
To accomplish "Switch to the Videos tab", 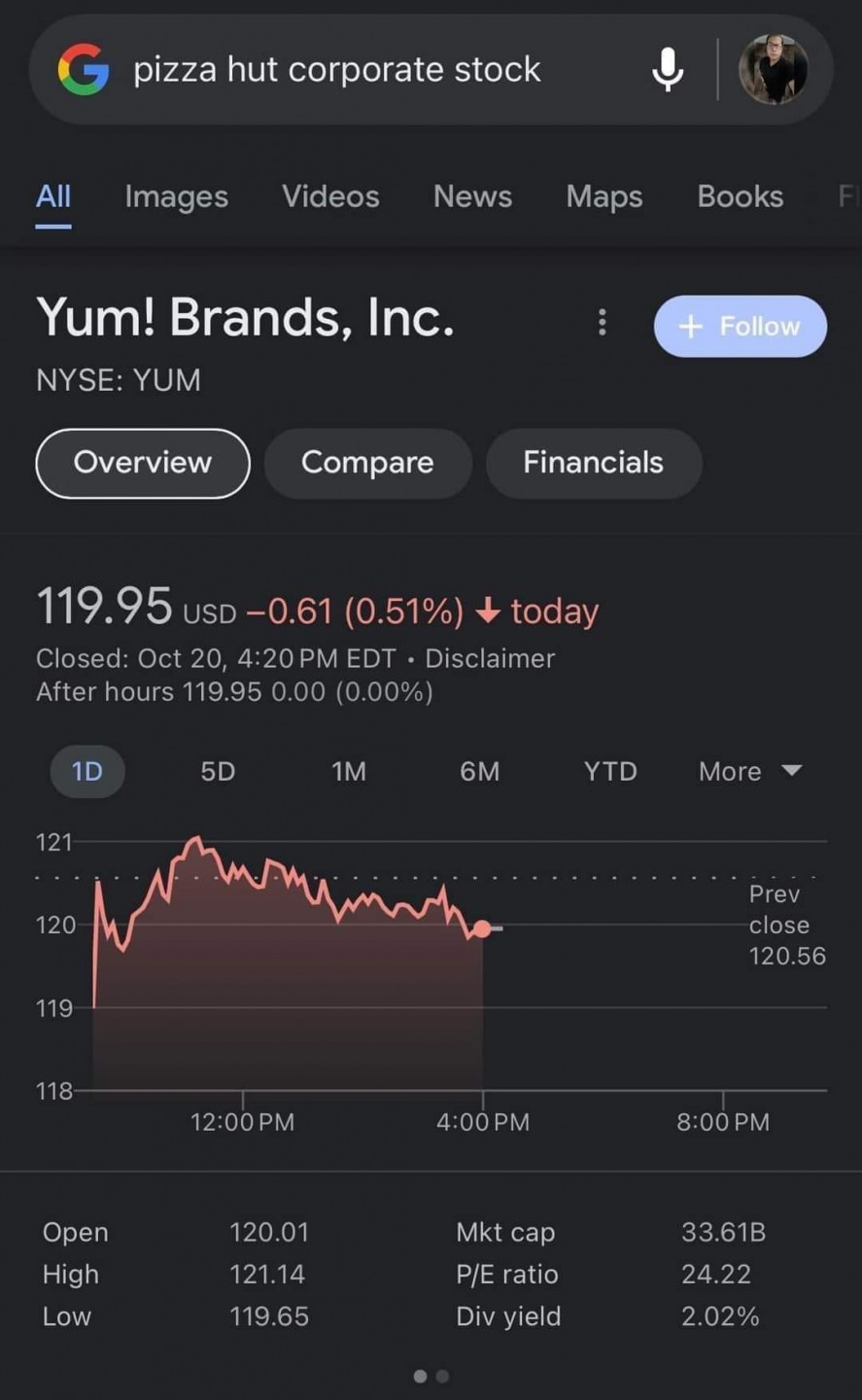I will (x=330, y=196).
